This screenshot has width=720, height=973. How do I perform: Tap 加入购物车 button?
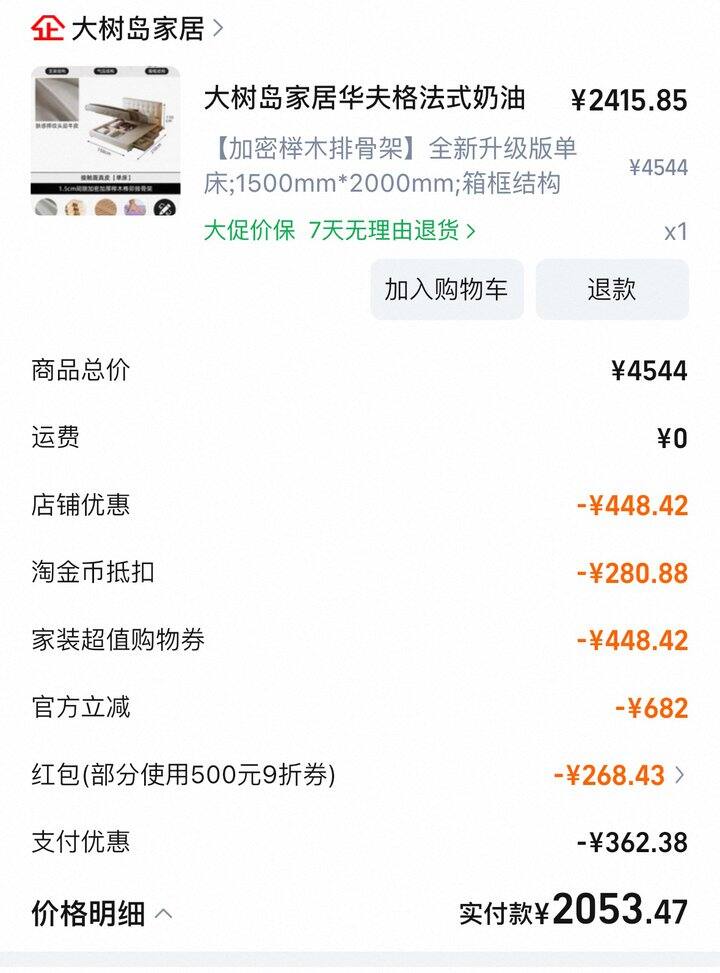click(446, 290)
